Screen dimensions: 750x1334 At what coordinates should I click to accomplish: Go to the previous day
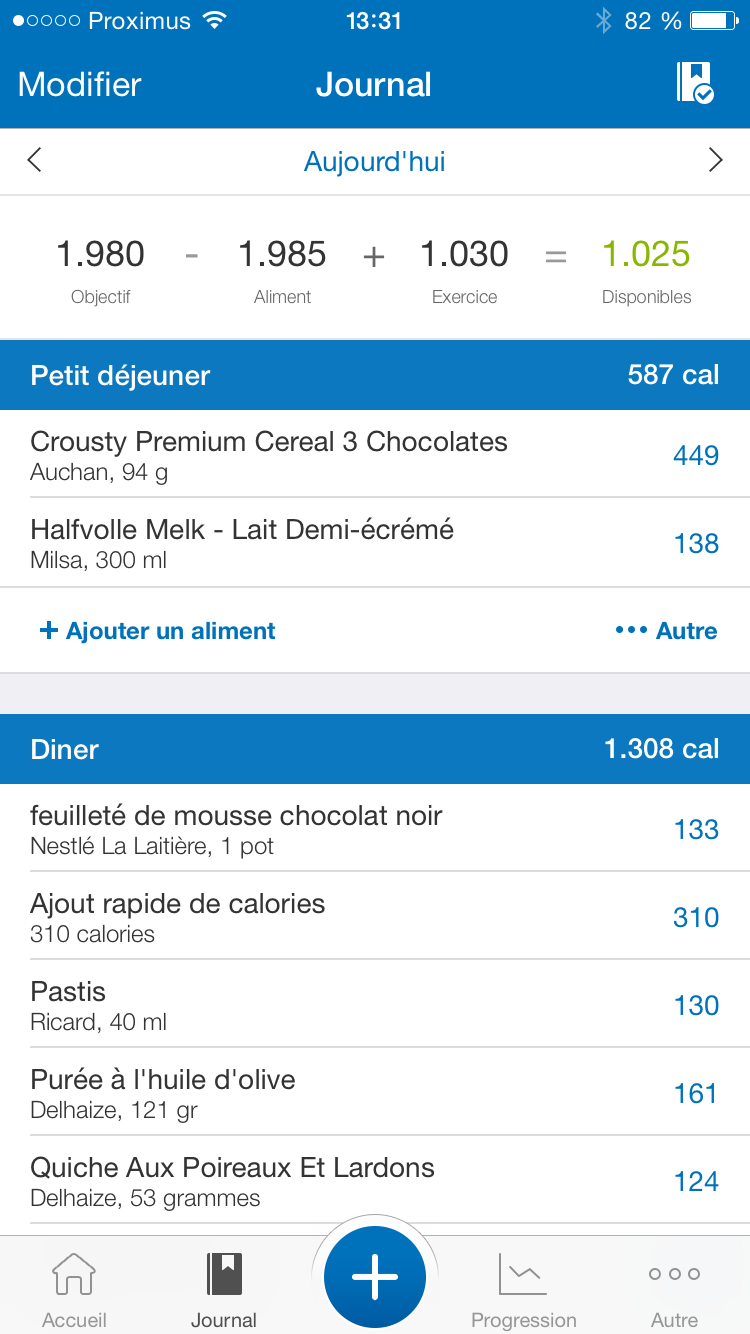pyautogui.click(x=35, y=161)
